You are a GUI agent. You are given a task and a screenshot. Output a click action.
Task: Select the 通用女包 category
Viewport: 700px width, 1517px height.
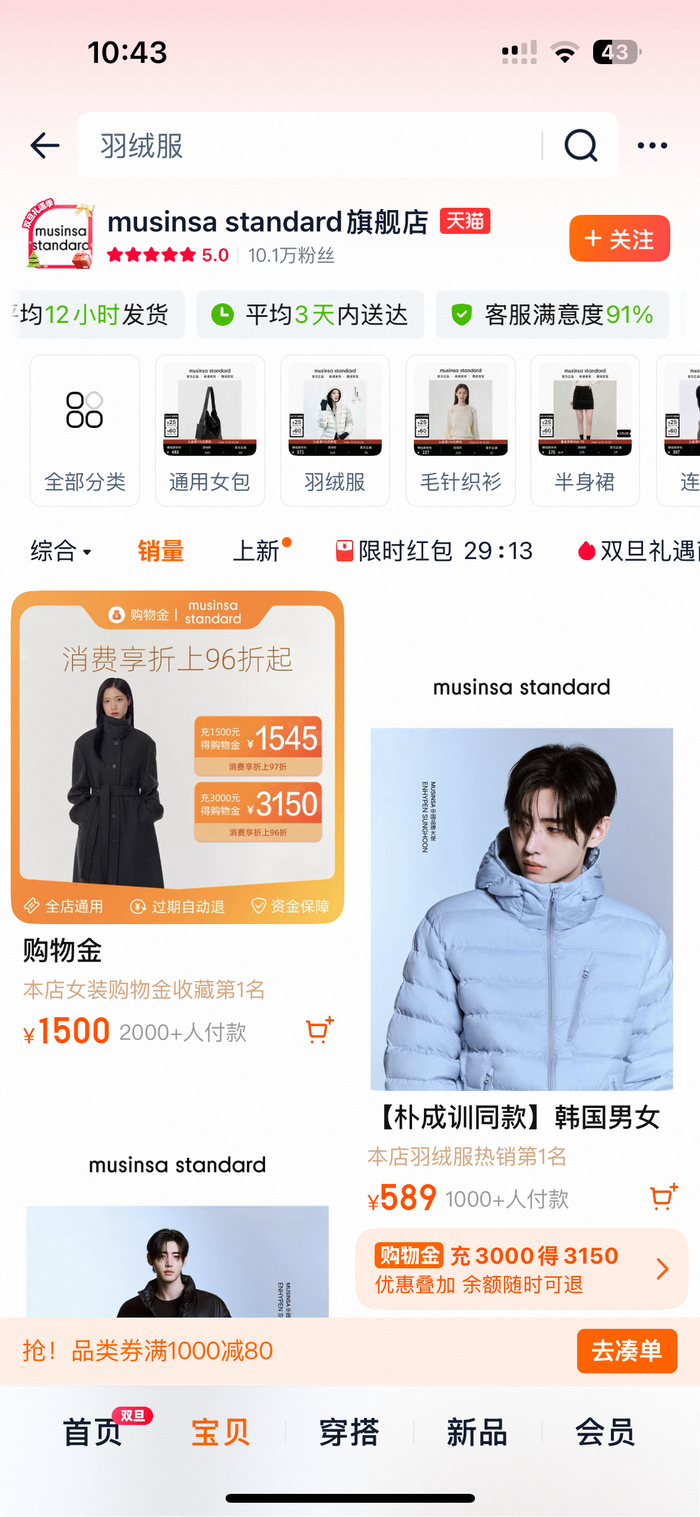pos(210,430)
